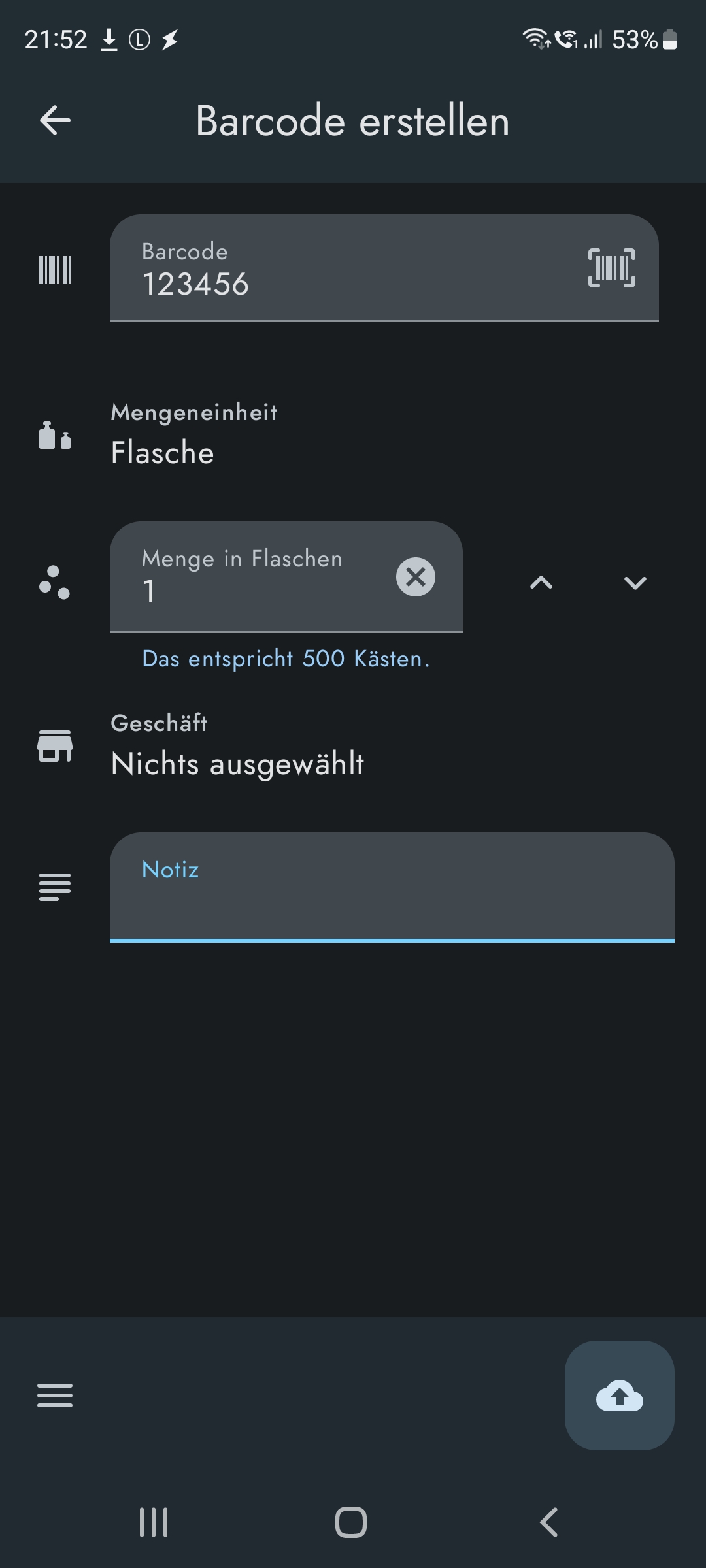The height and width of the screenshot is (1568, 706).
Task: Open the hamburger menu at the bottom left
Action: (x=55, y=1396)
